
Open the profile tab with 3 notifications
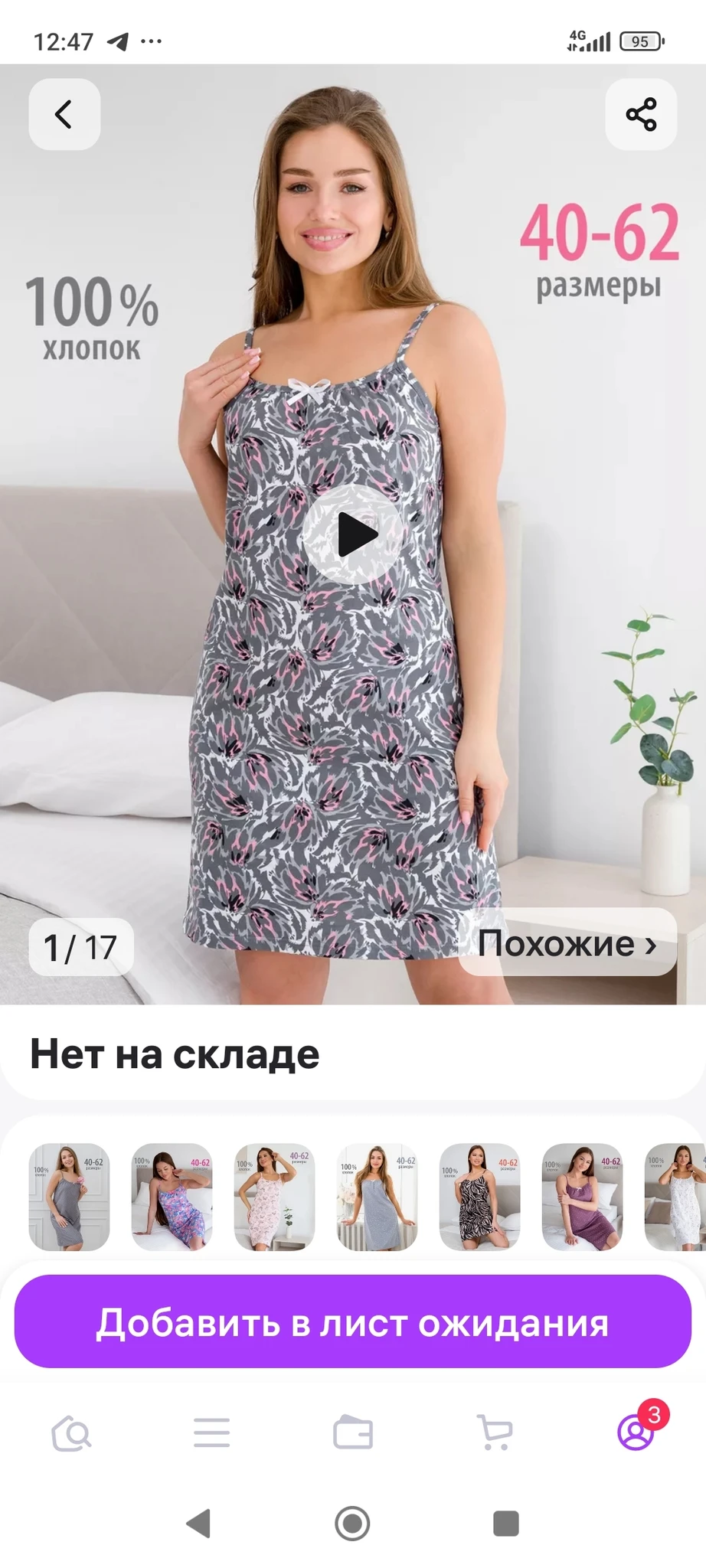click(636, 1432)
